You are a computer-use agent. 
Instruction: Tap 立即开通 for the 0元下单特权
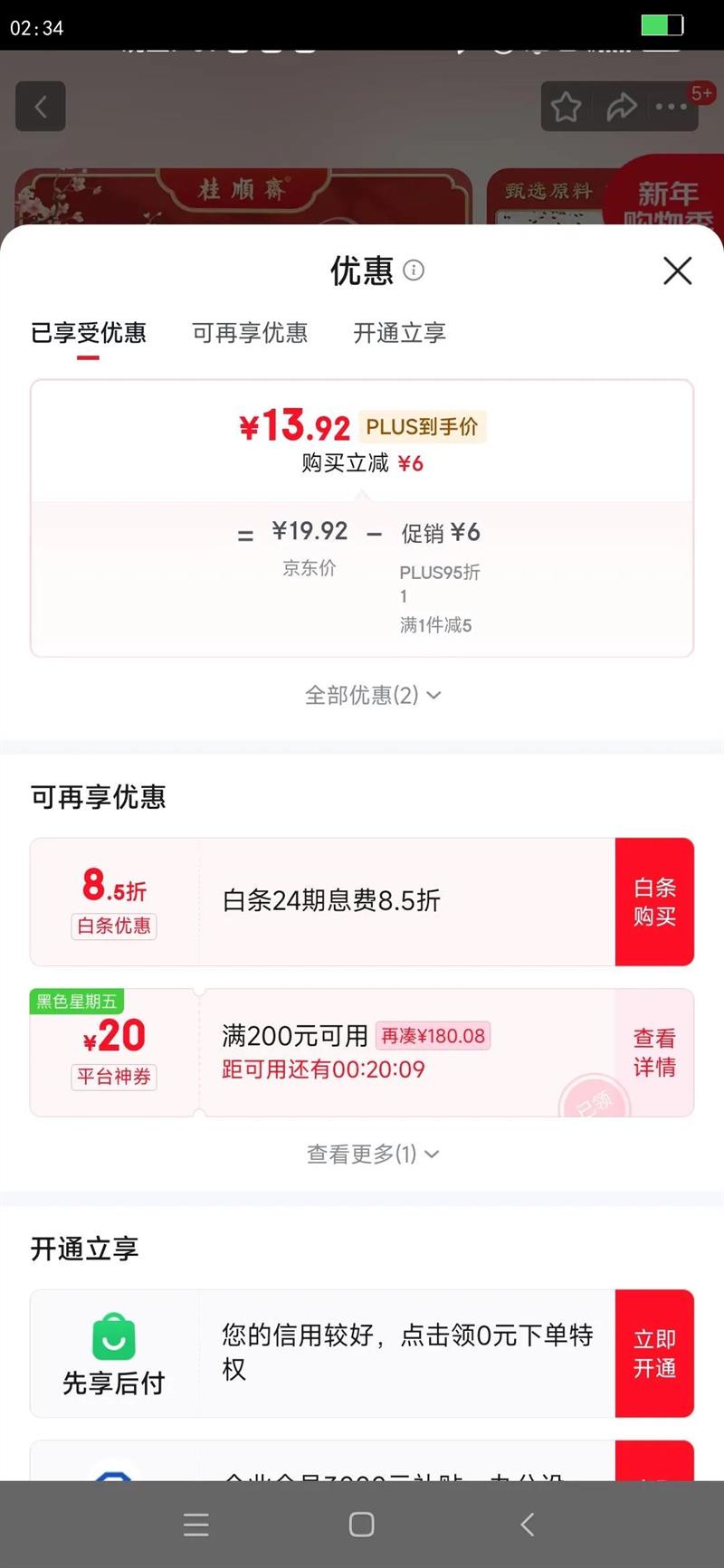coord(654,1354)
